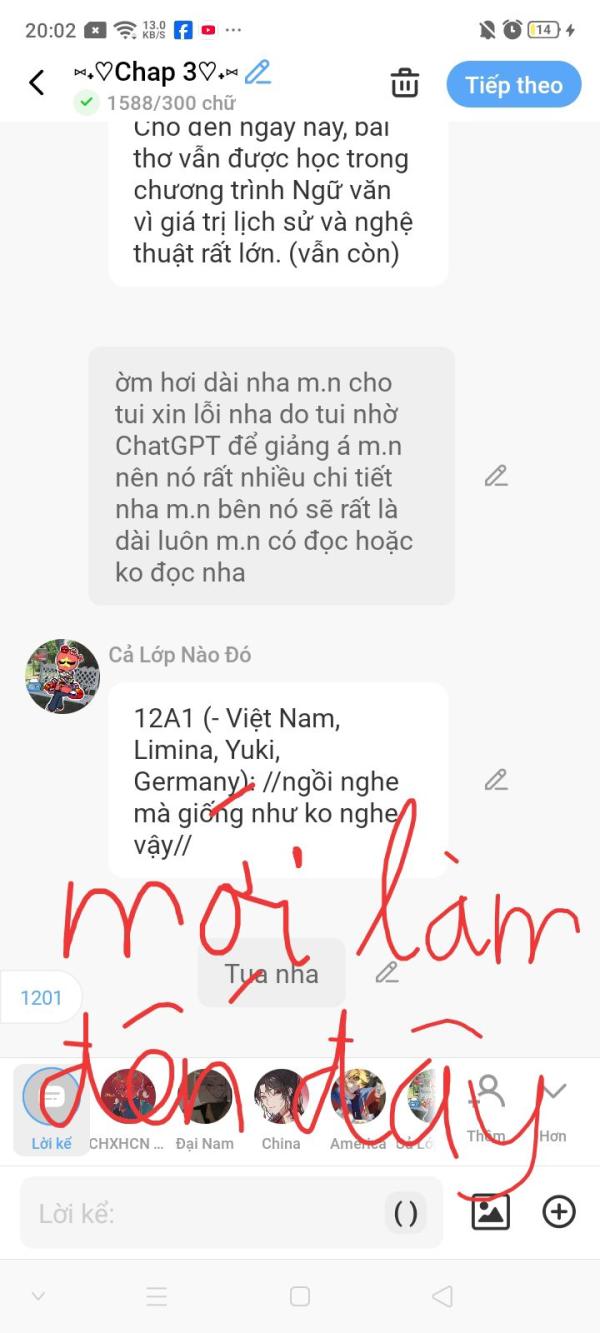
Task: Edit the 12A1 dialogue message
Action: (496, 780)
